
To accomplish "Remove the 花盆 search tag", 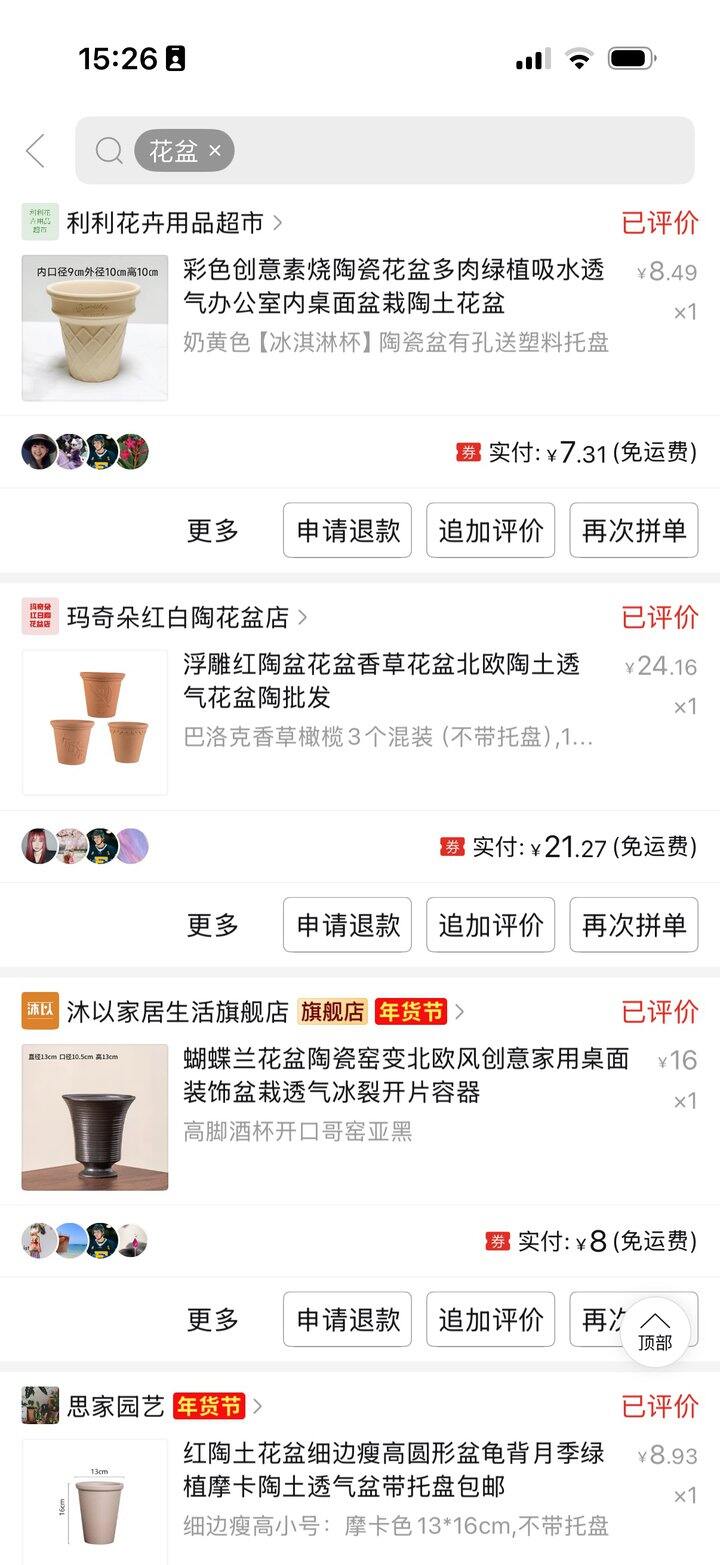I will [215, 151].
